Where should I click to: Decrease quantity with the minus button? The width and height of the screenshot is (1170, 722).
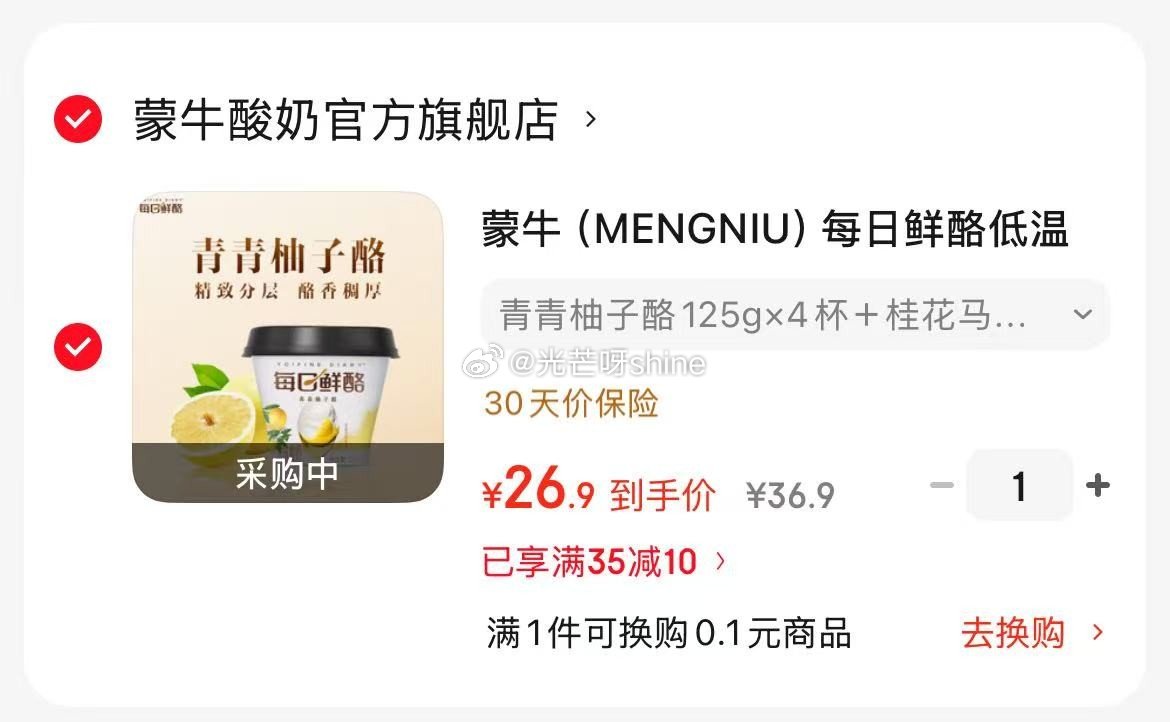[x=941, y=486]
